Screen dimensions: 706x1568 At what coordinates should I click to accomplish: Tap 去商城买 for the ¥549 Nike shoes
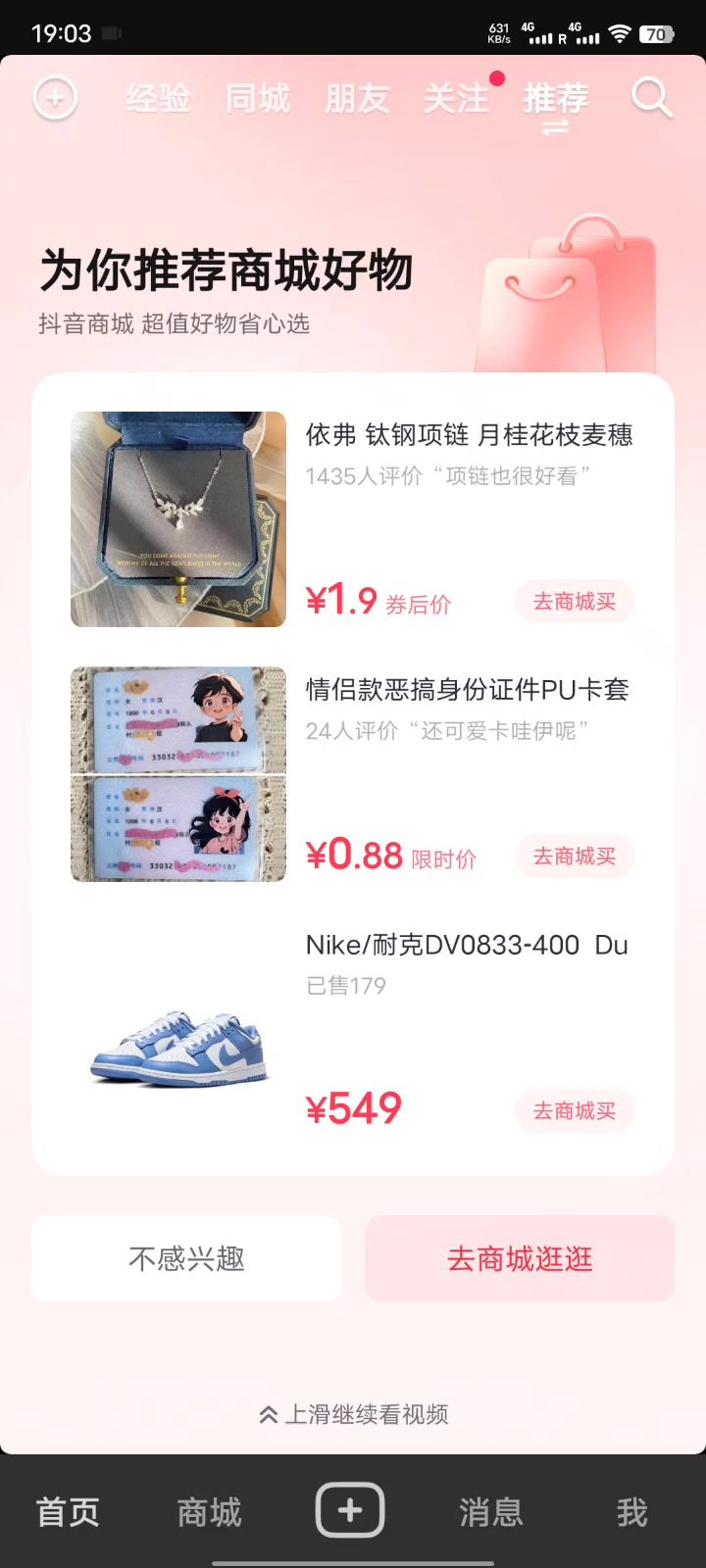click(575, 1111)
